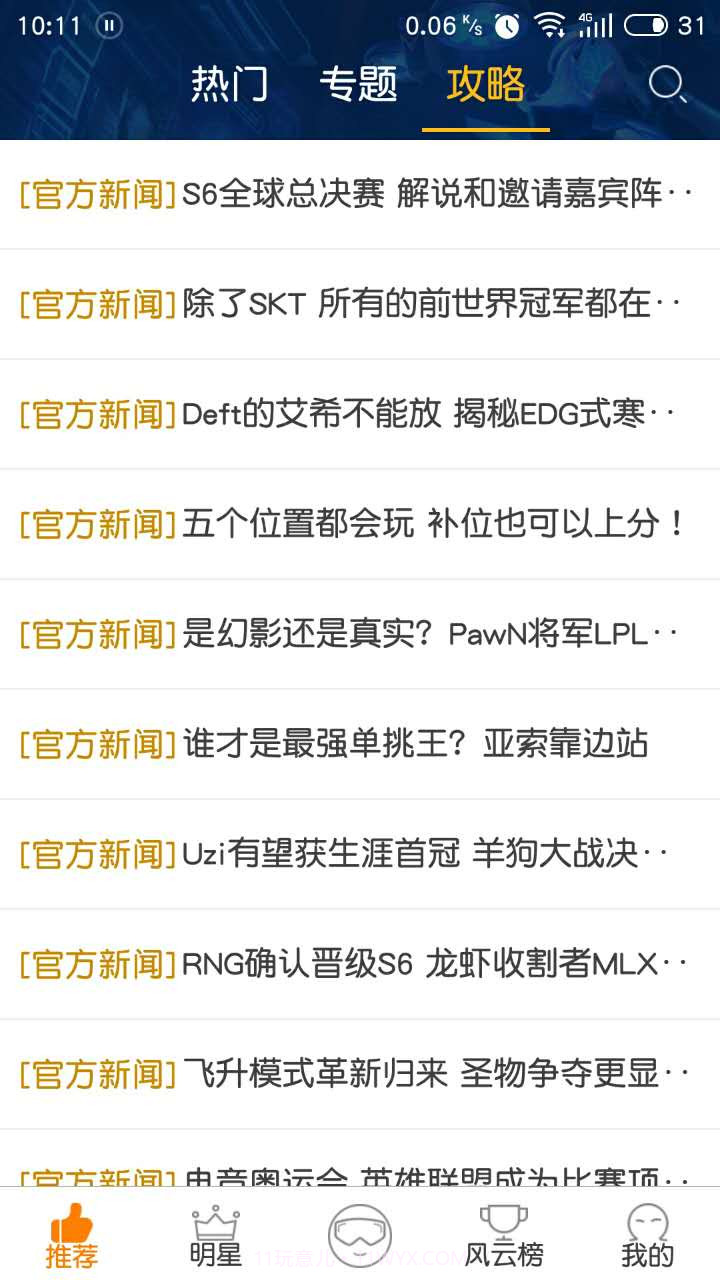
Task: Switch to the 专题 tab
Action: tap(359, 86)
